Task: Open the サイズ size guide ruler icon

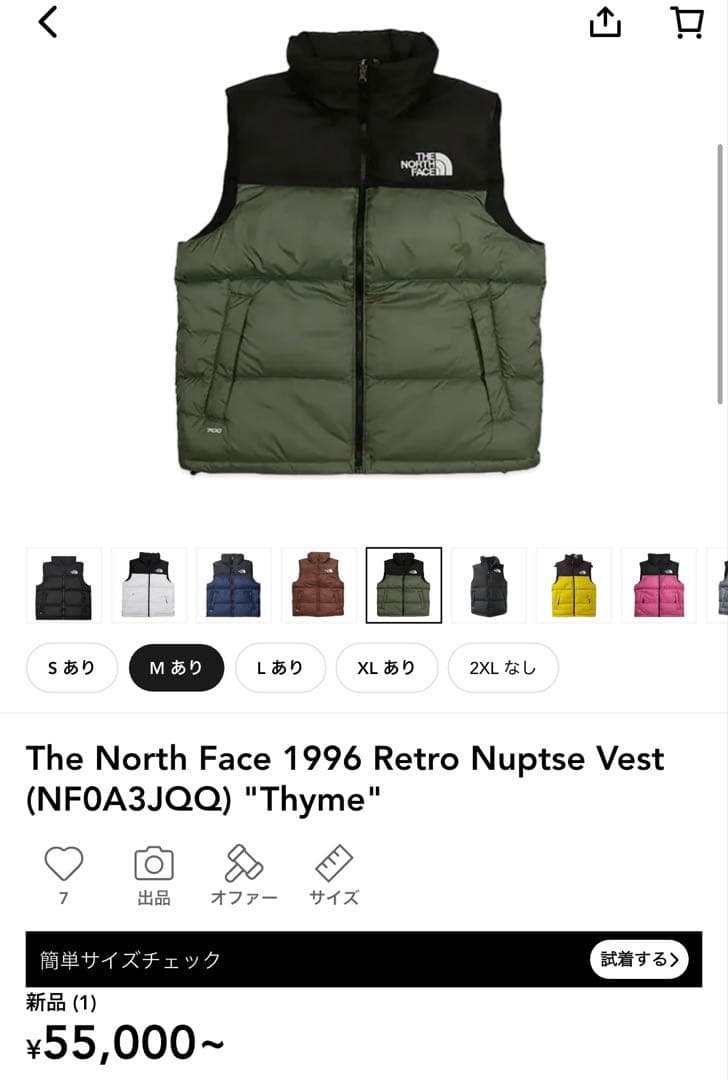Action: point(334,859)
